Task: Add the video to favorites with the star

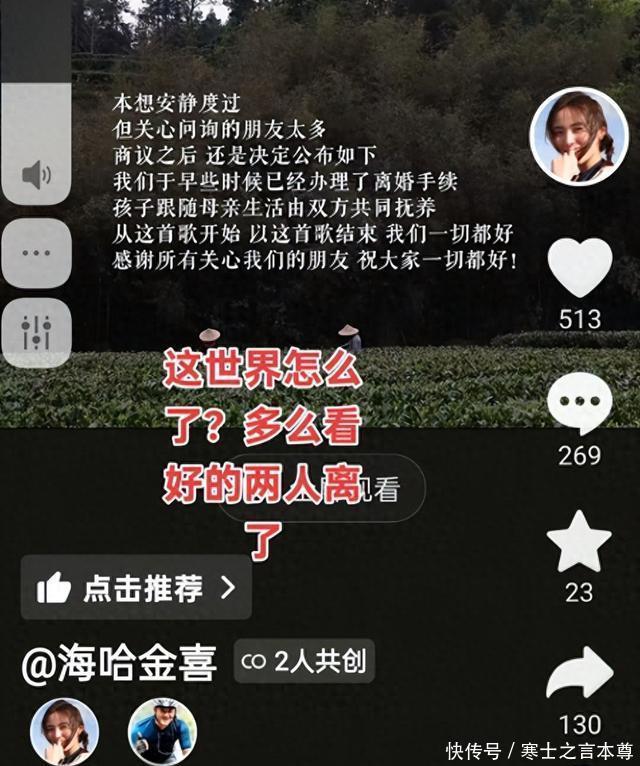Action: (x=579, y=541)
